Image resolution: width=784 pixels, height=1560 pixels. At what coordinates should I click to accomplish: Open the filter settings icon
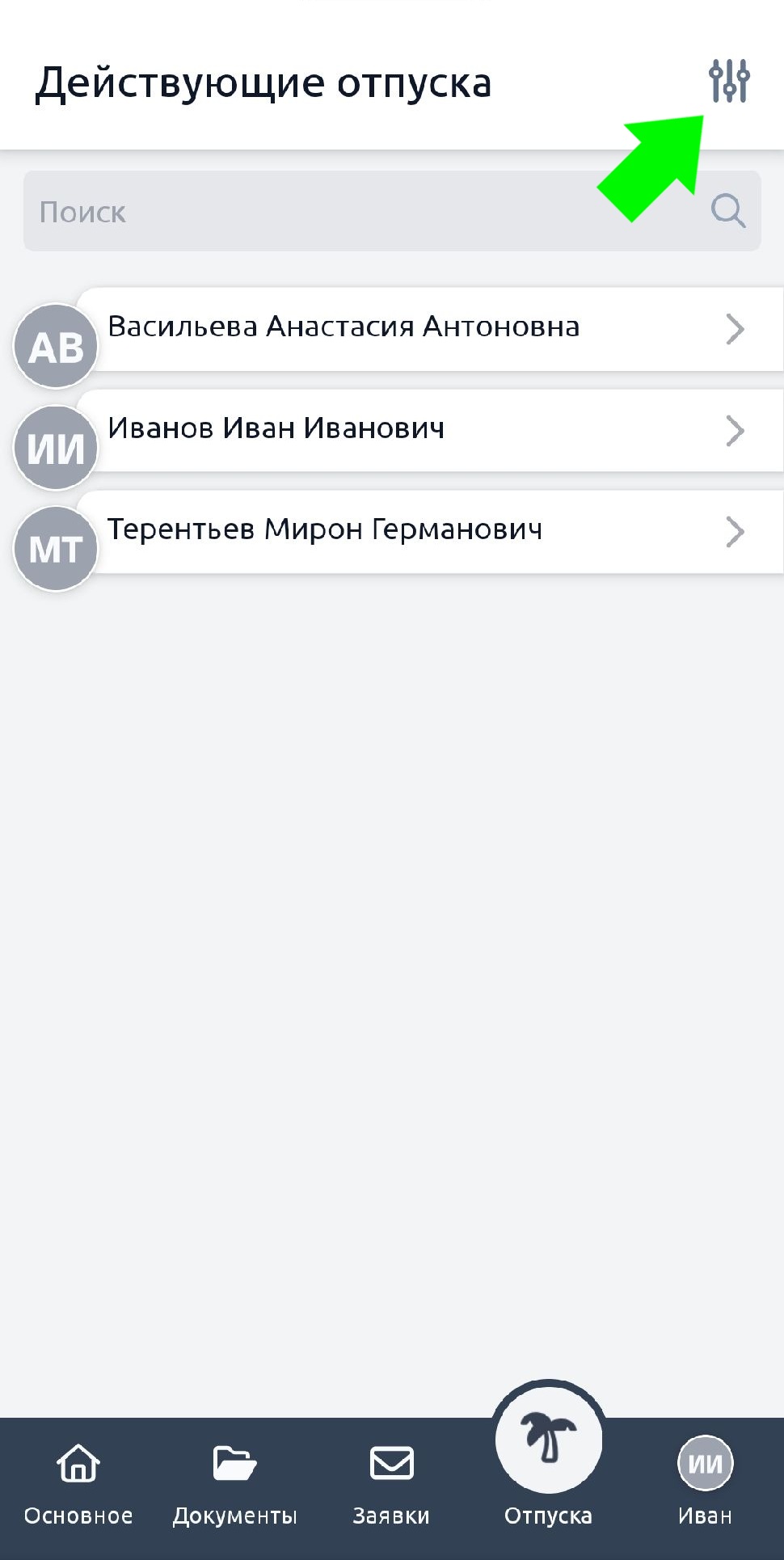[x=729, y=82]
